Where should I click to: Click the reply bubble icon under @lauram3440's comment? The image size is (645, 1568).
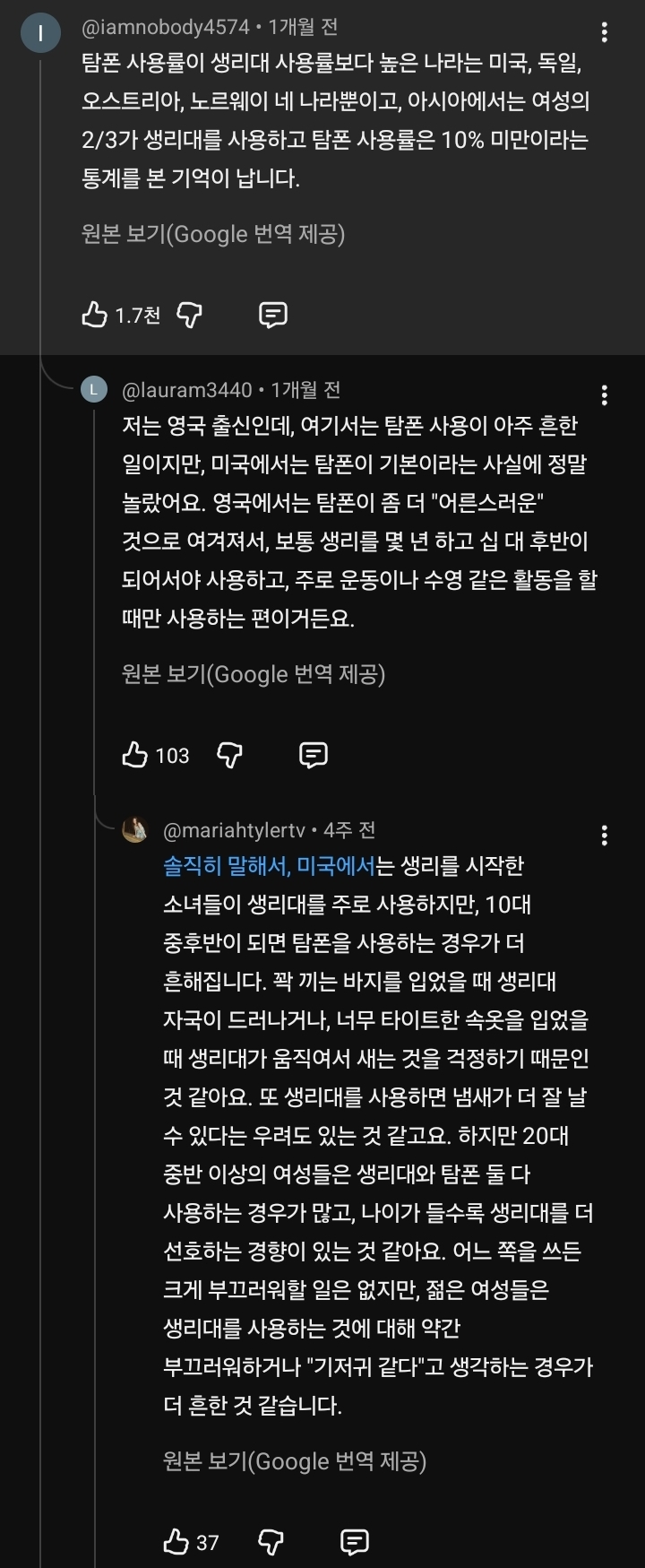pyautogui.click(x=313, y=755)
